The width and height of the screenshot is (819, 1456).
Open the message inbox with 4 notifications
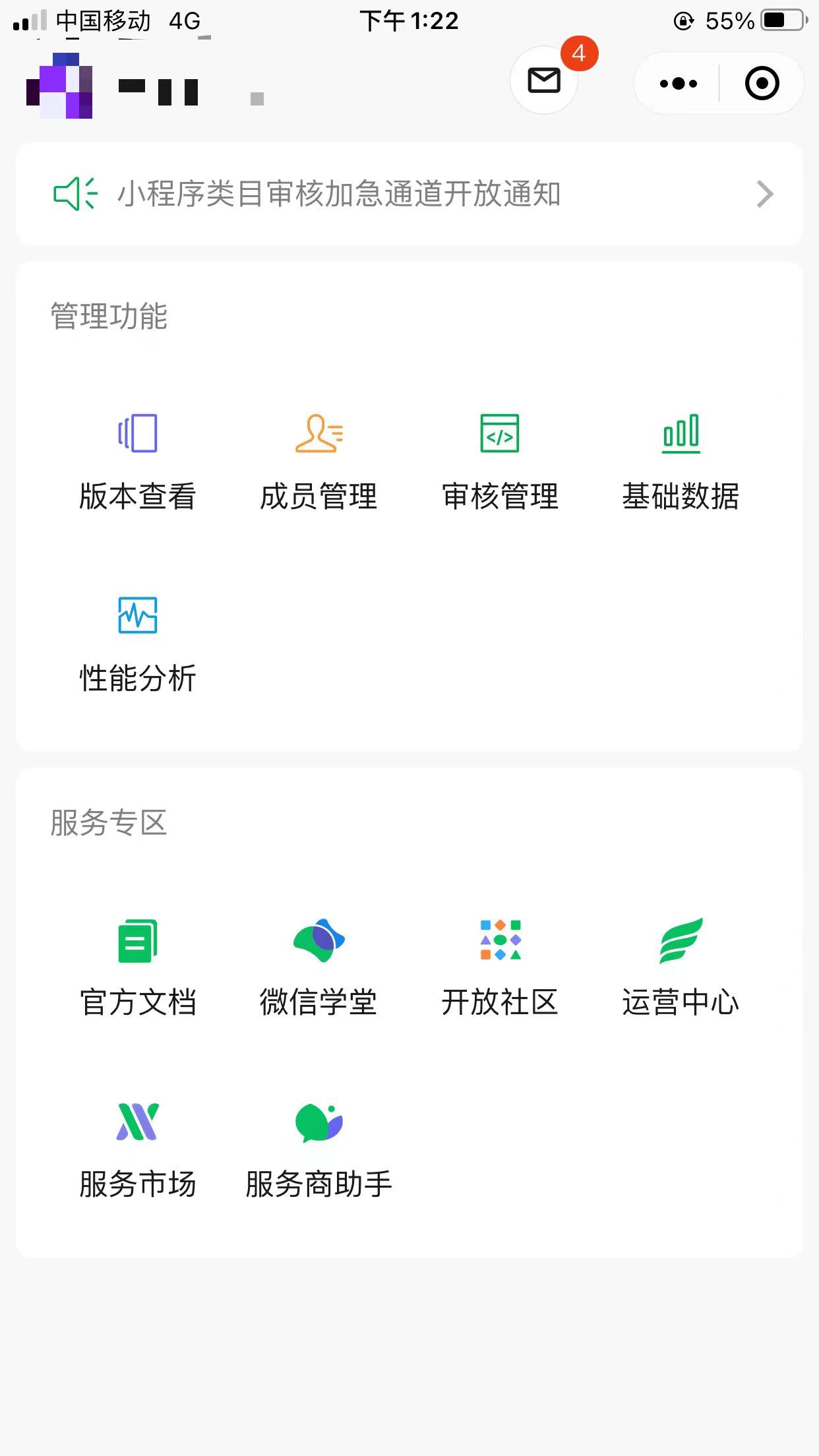click(543, 82)
